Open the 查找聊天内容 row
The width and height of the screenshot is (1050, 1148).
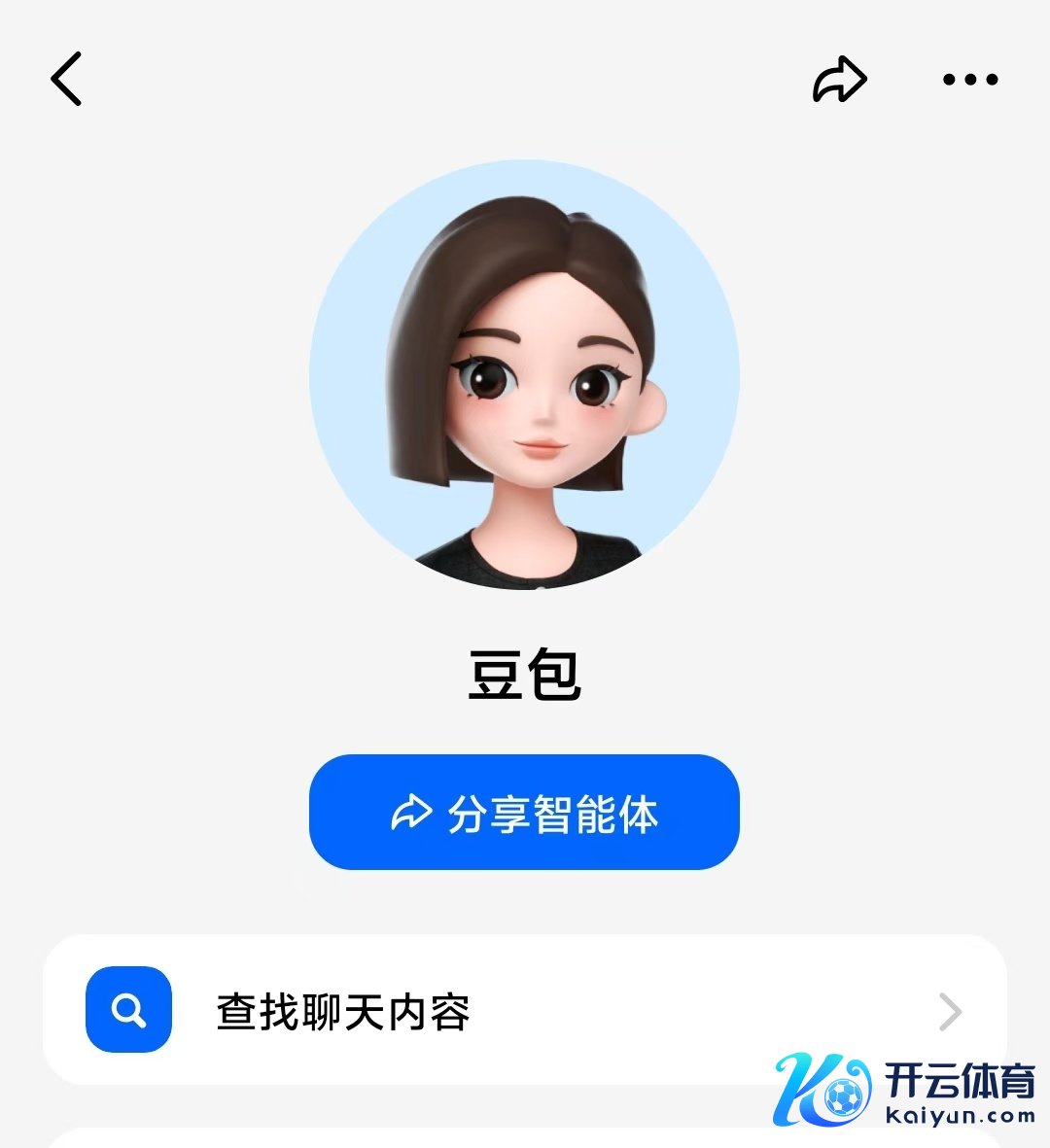[x=524, y=1011]
